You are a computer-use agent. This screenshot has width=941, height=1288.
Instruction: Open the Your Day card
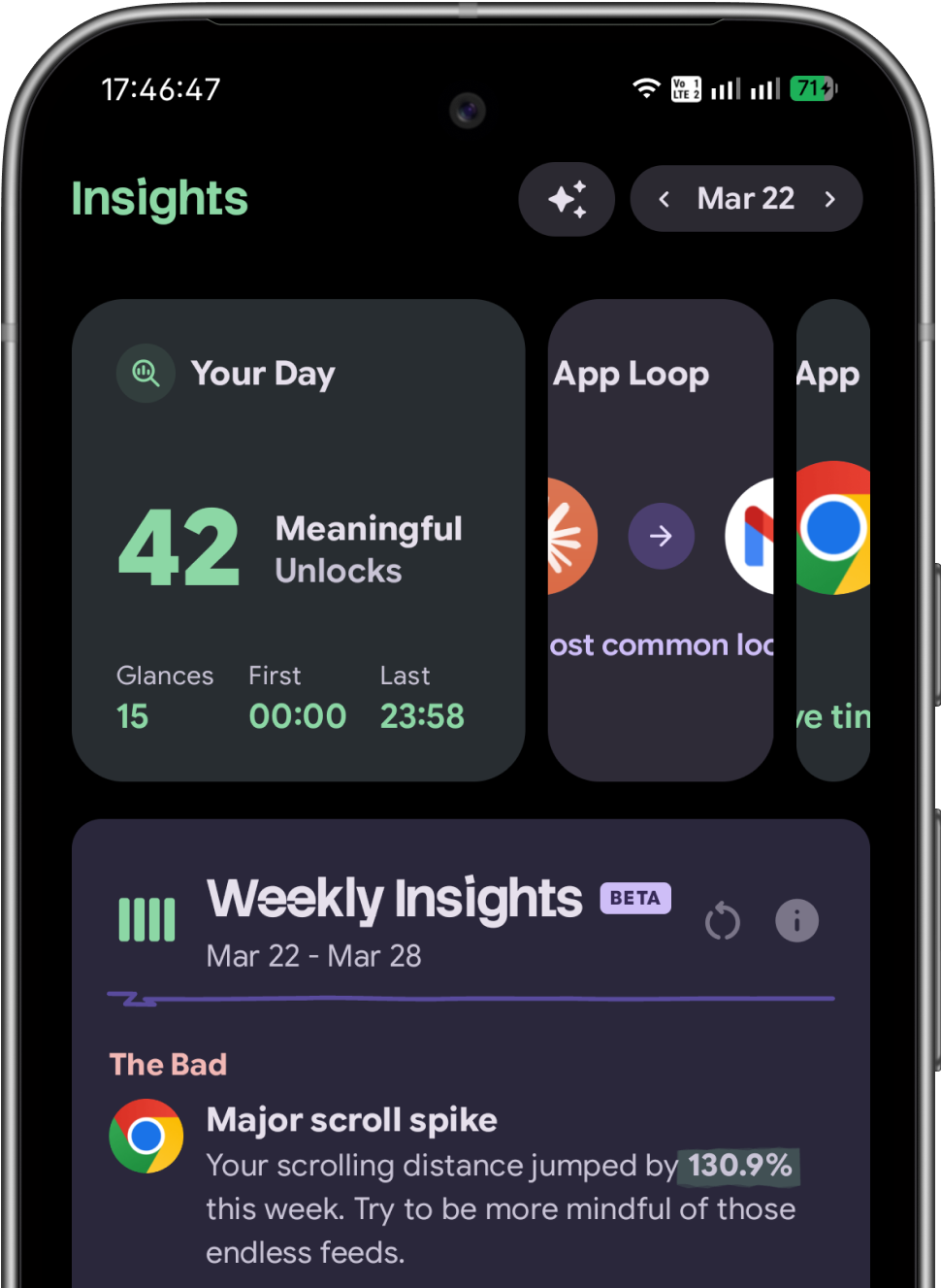coord(298,540)
